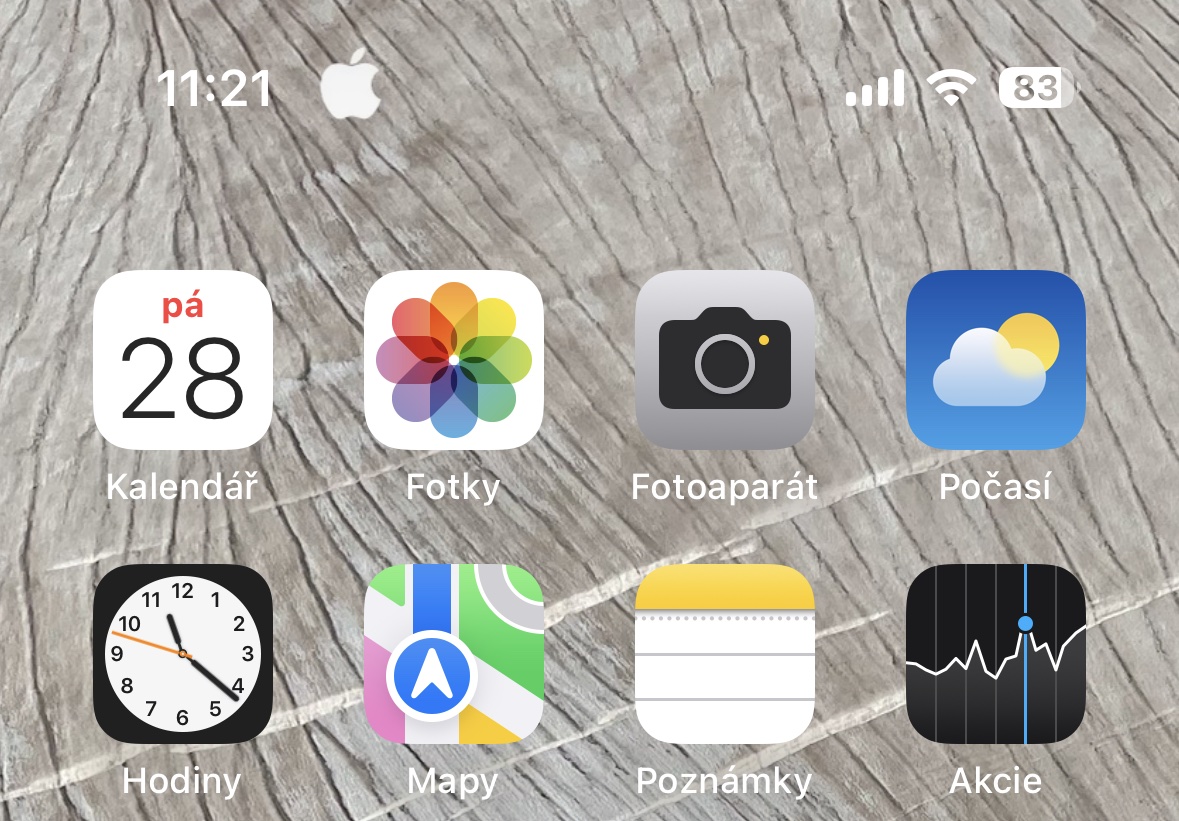Open the Hodiny clock app

tap(182, 654)
